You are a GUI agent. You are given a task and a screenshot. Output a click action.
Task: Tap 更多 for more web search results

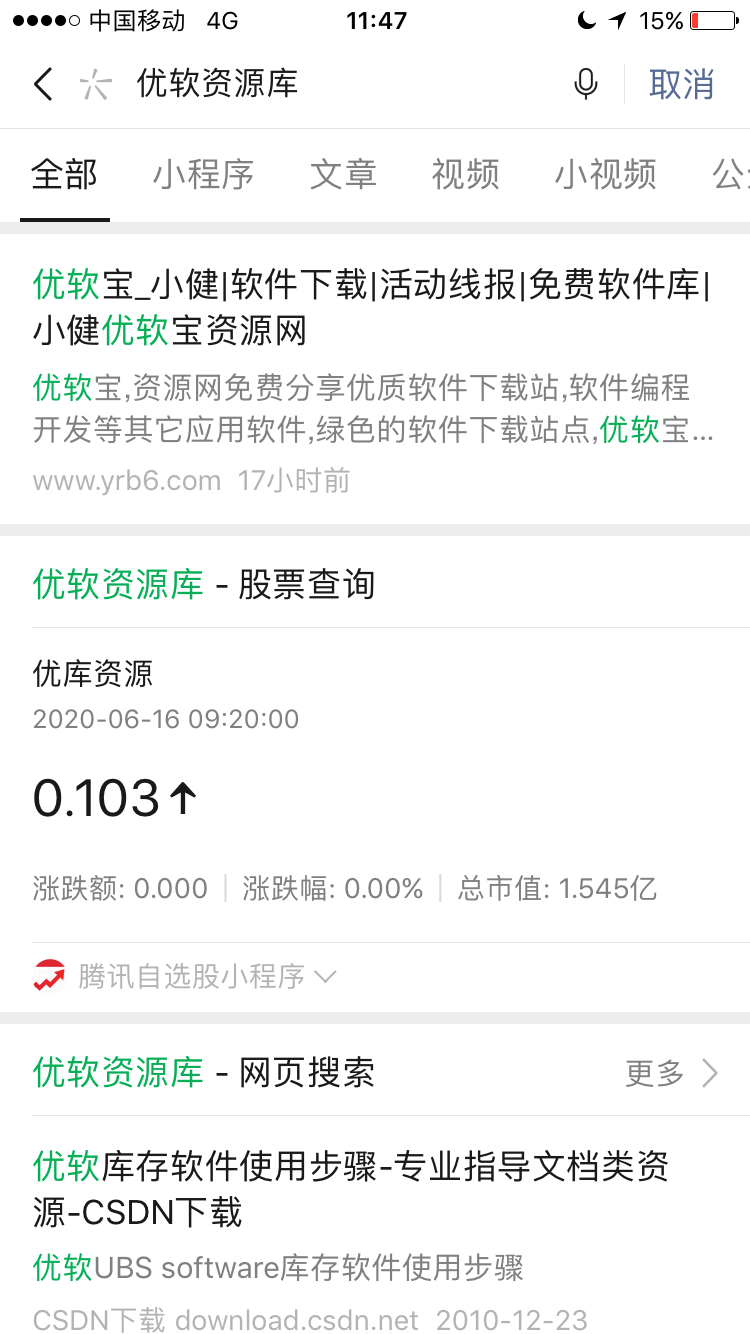[x=672, y=1074]
